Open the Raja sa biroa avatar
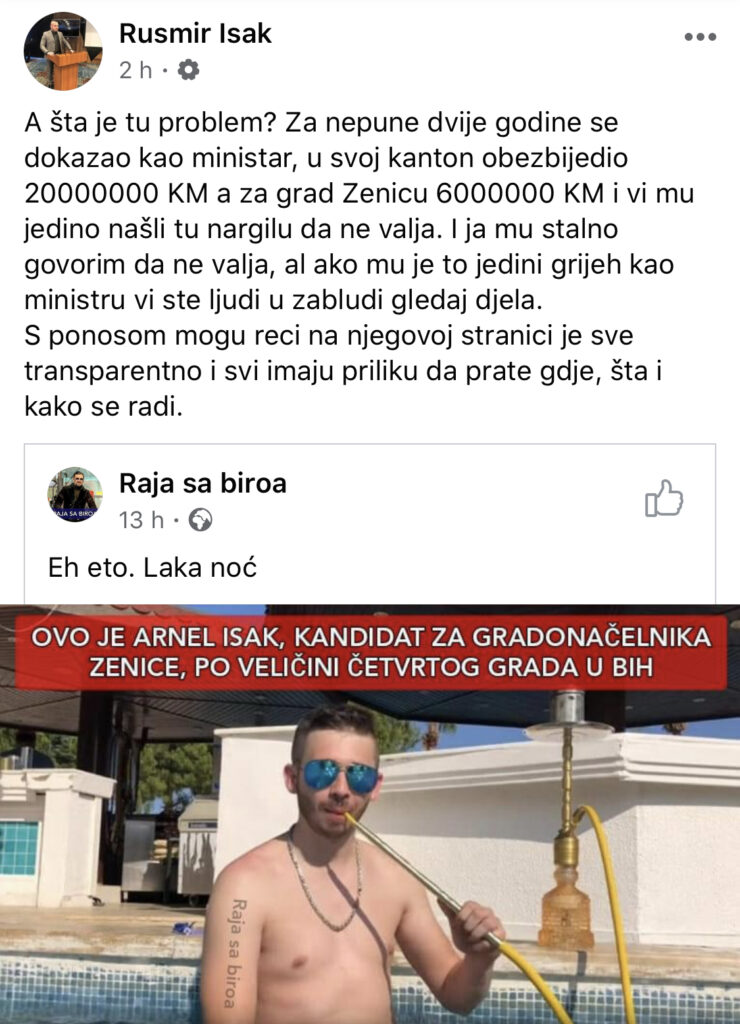Screen dimensions: 740x1024 tap(75, 494)
